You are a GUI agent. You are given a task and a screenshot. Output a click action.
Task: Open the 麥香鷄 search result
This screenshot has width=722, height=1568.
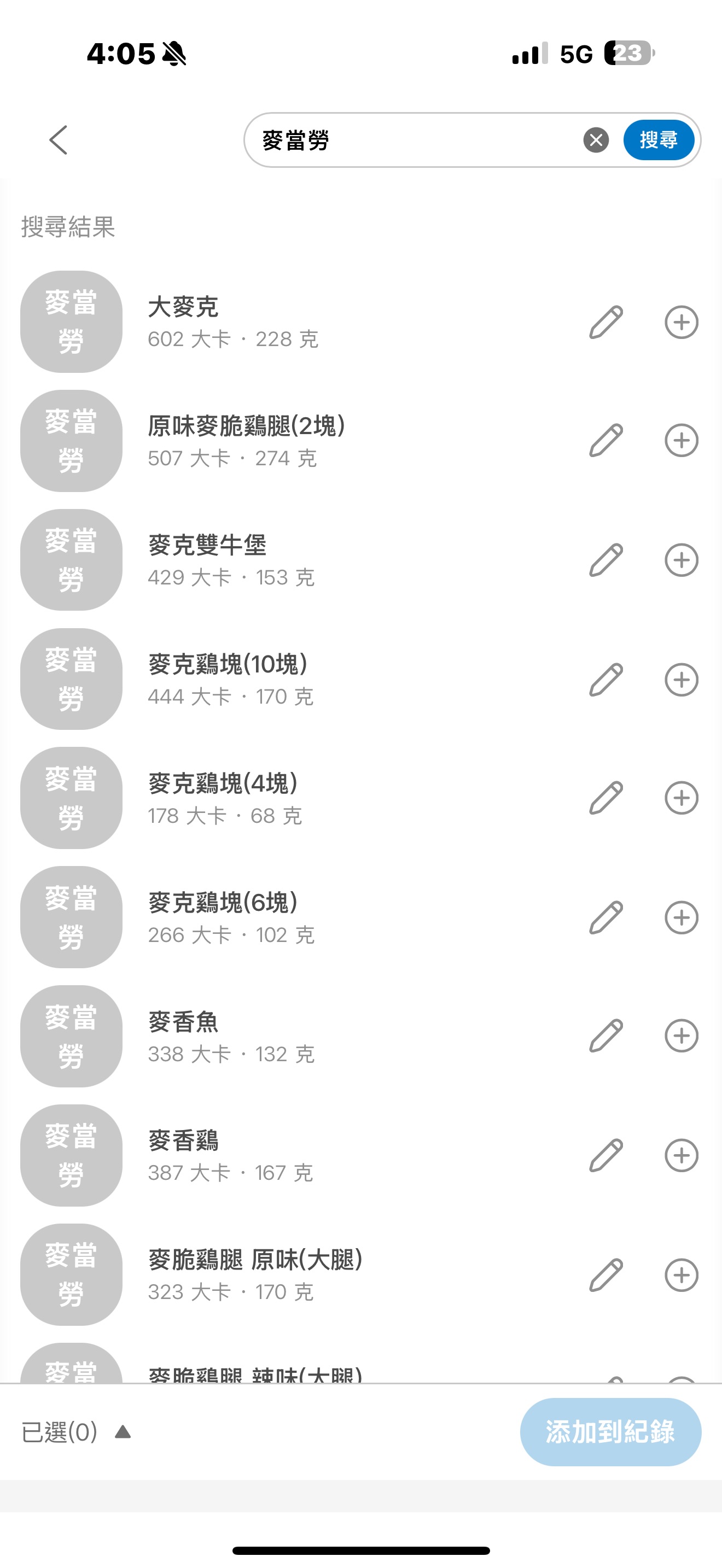point(361,1155)
